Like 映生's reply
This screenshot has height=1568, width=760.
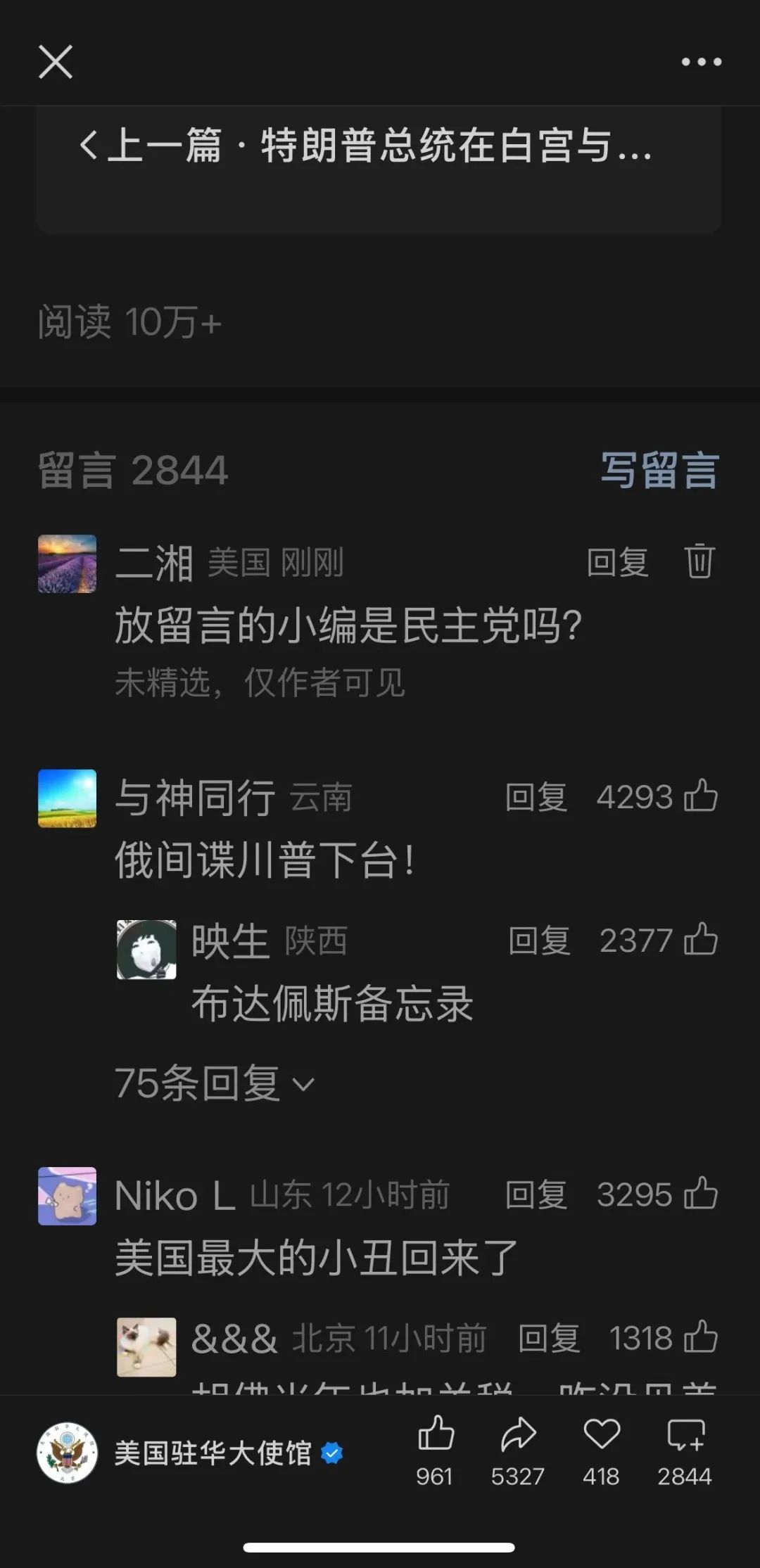(x=701, y=940)
